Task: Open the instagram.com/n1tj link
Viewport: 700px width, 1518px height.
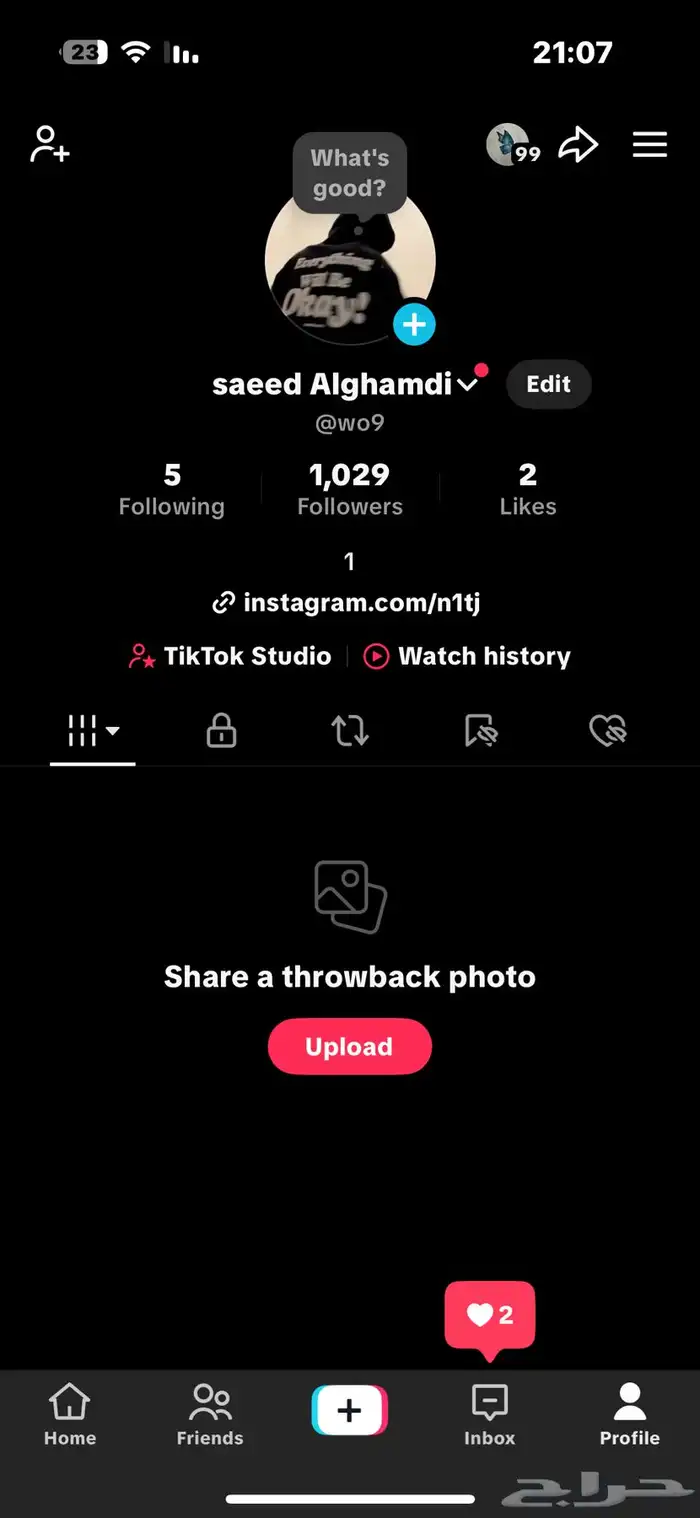Action: point(349,603)
